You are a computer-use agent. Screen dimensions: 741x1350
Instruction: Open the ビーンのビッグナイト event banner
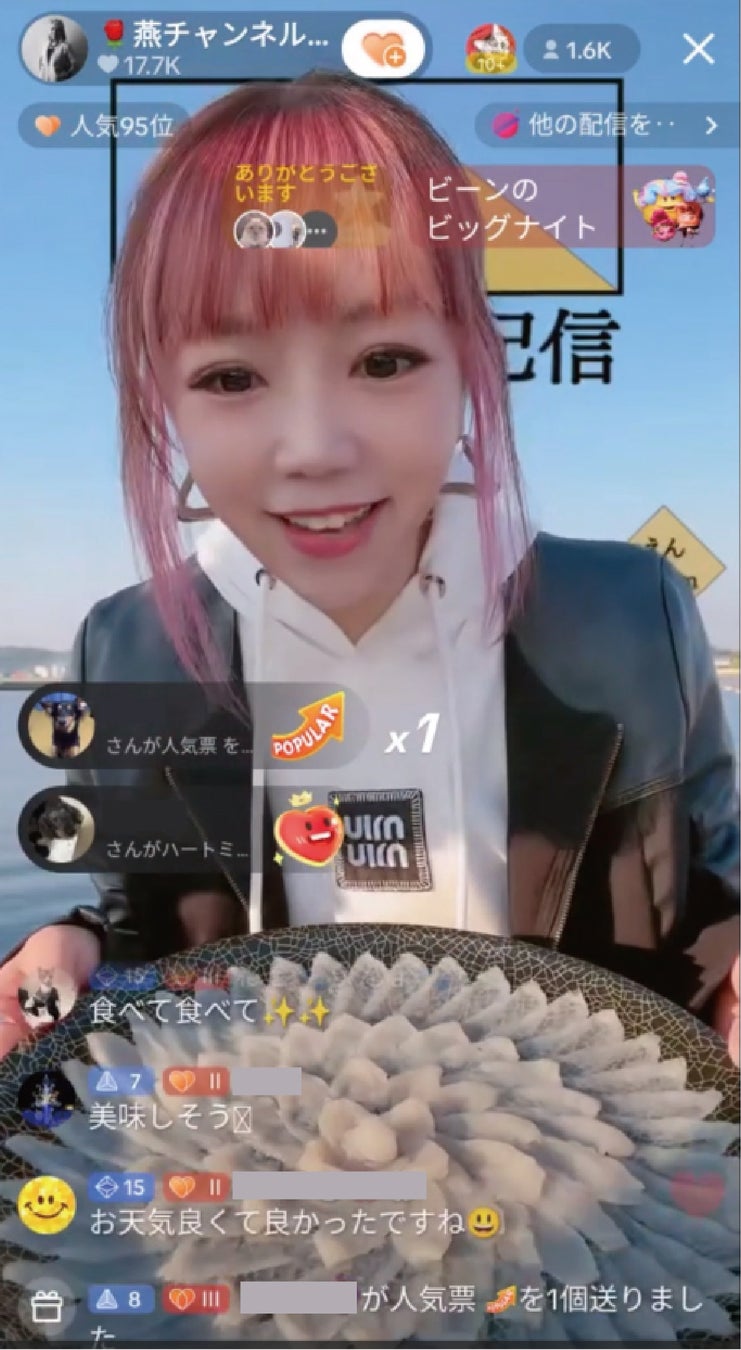pos(570,207)
